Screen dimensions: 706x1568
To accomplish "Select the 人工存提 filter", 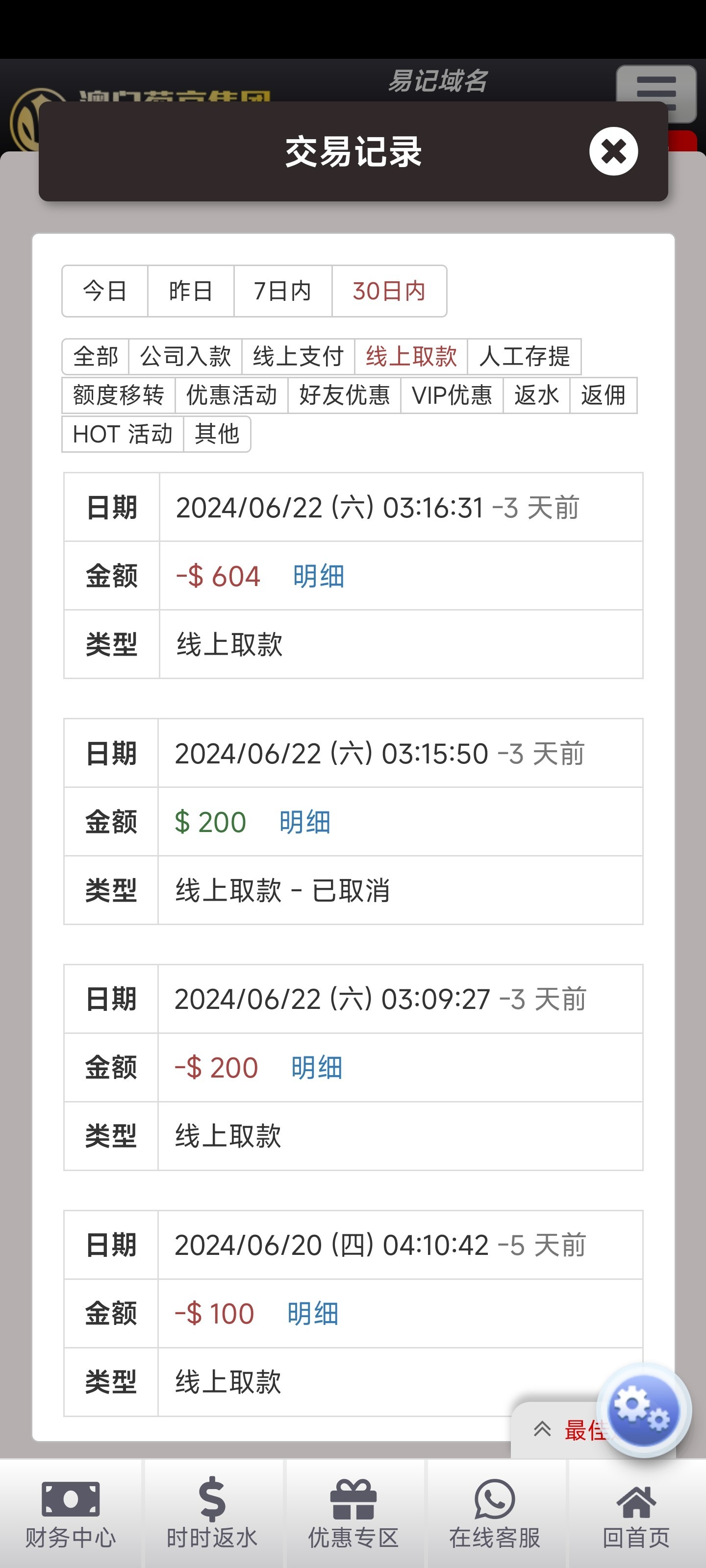I will click(x=524, y=357).
